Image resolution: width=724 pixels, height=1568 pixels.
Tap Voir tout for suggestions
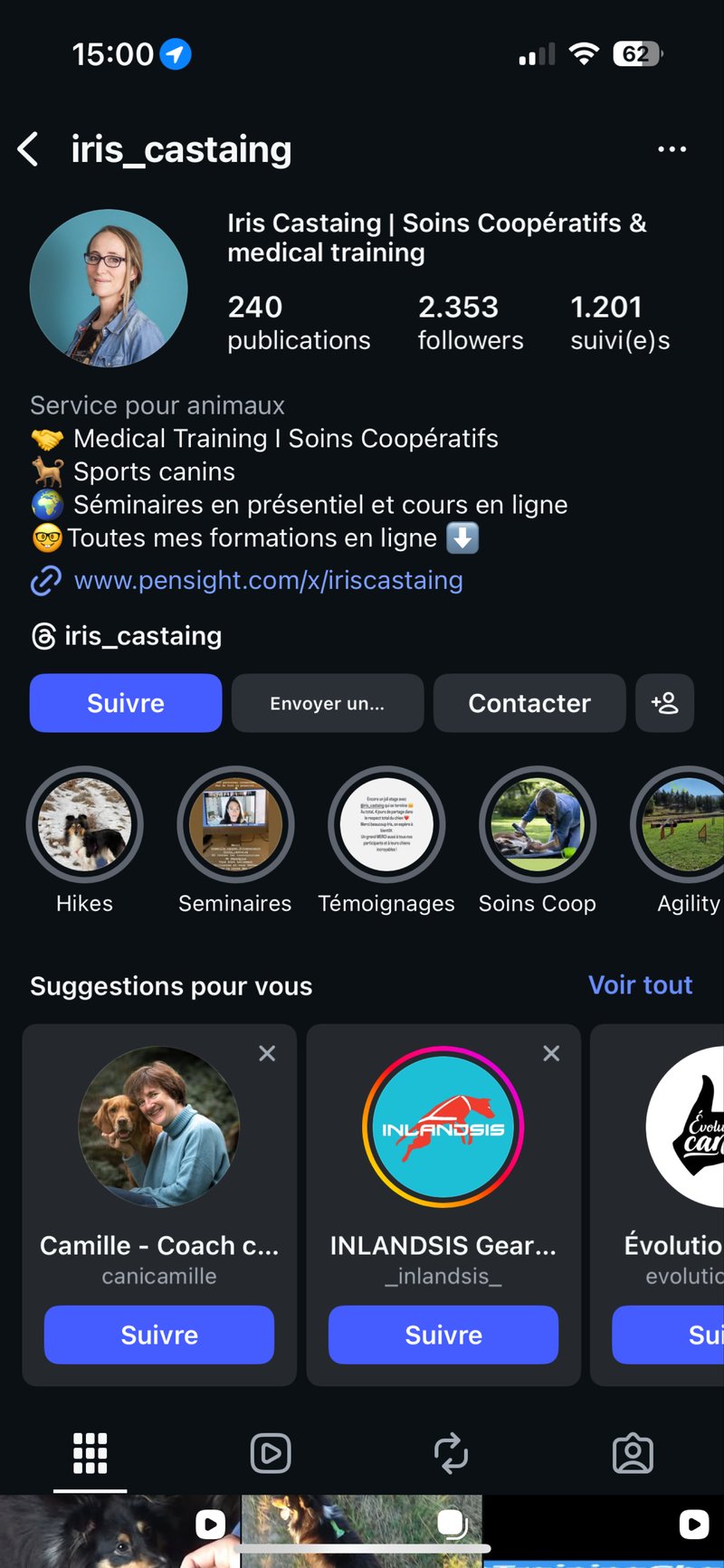click(640, 985)
